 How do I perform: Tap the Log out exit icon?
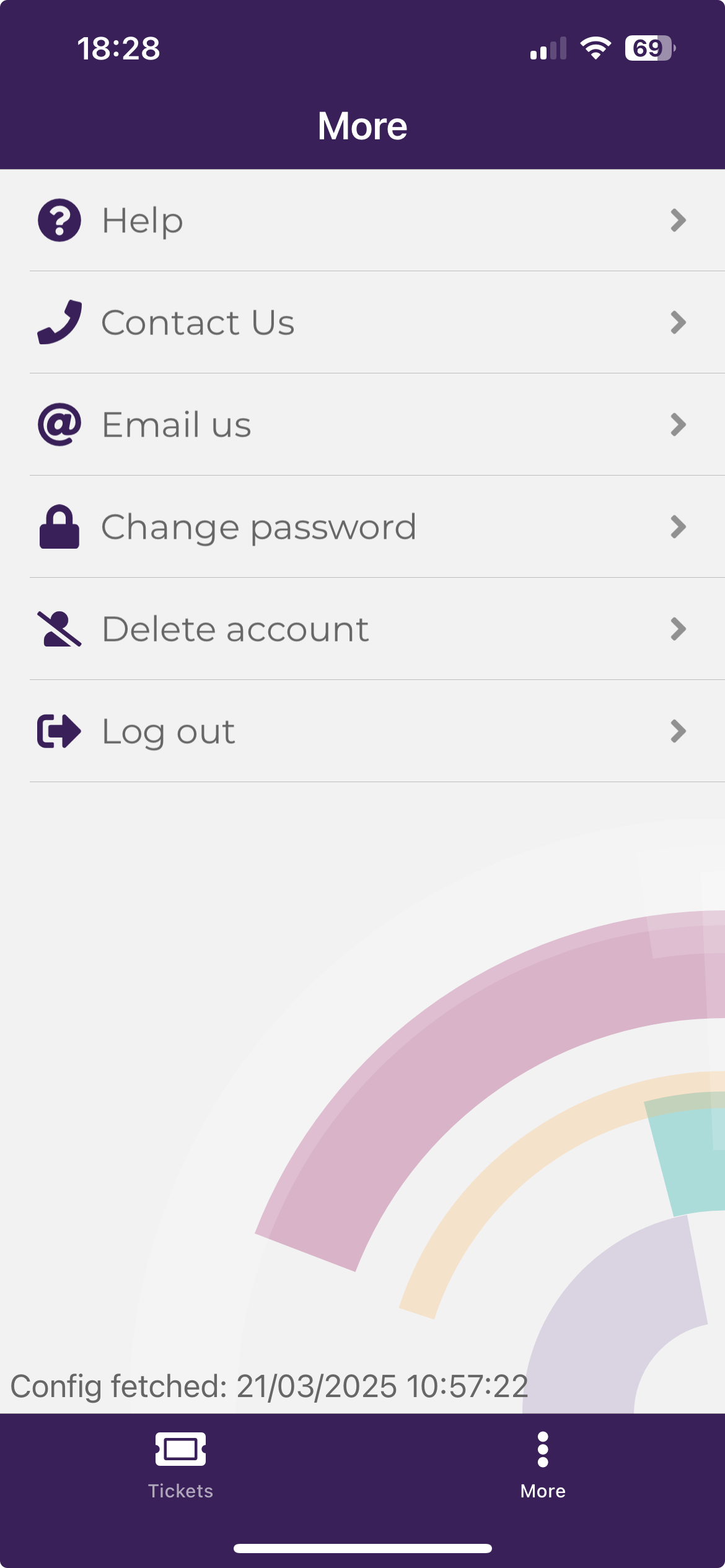click(x=59, y=731)
